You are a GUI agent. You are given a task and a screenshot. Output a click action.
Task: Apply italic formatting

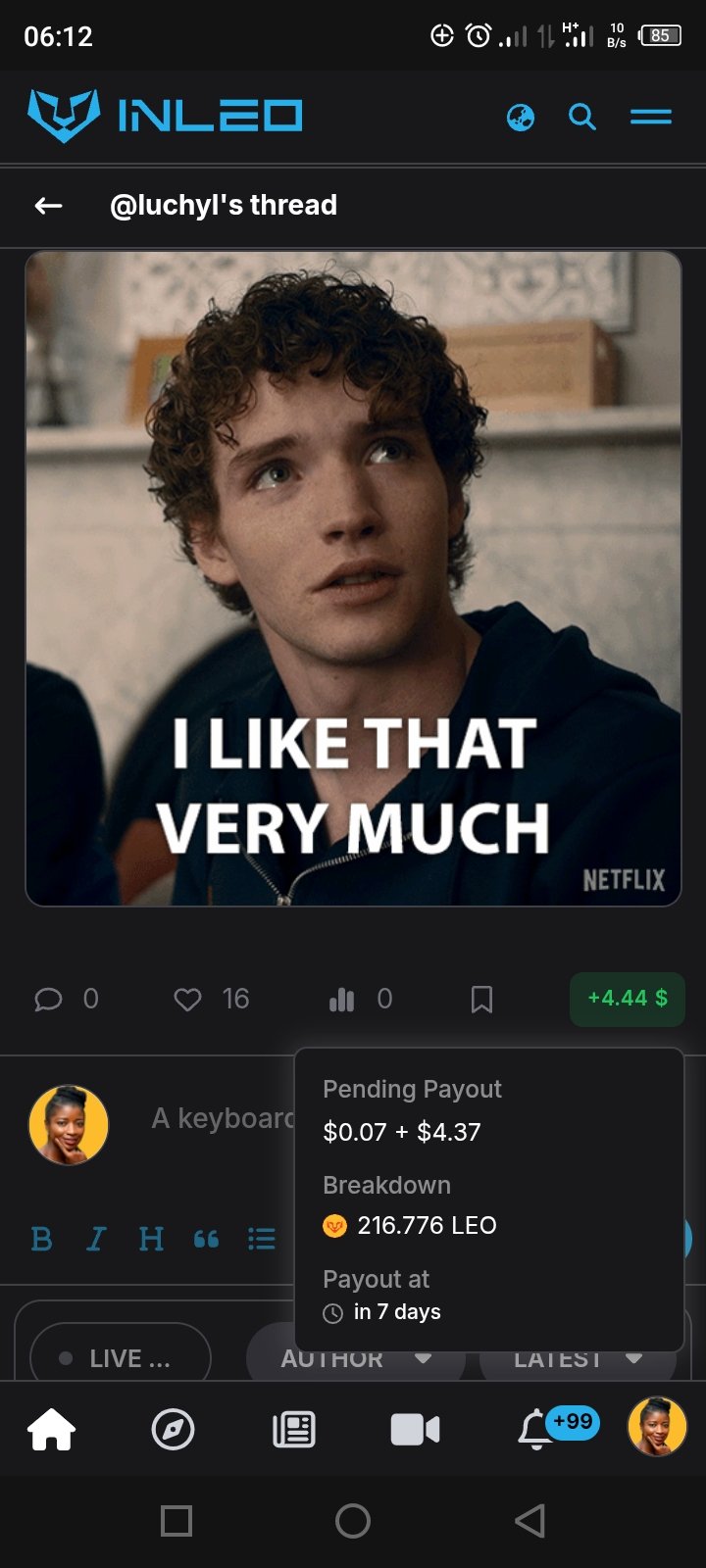point(95,1240)
